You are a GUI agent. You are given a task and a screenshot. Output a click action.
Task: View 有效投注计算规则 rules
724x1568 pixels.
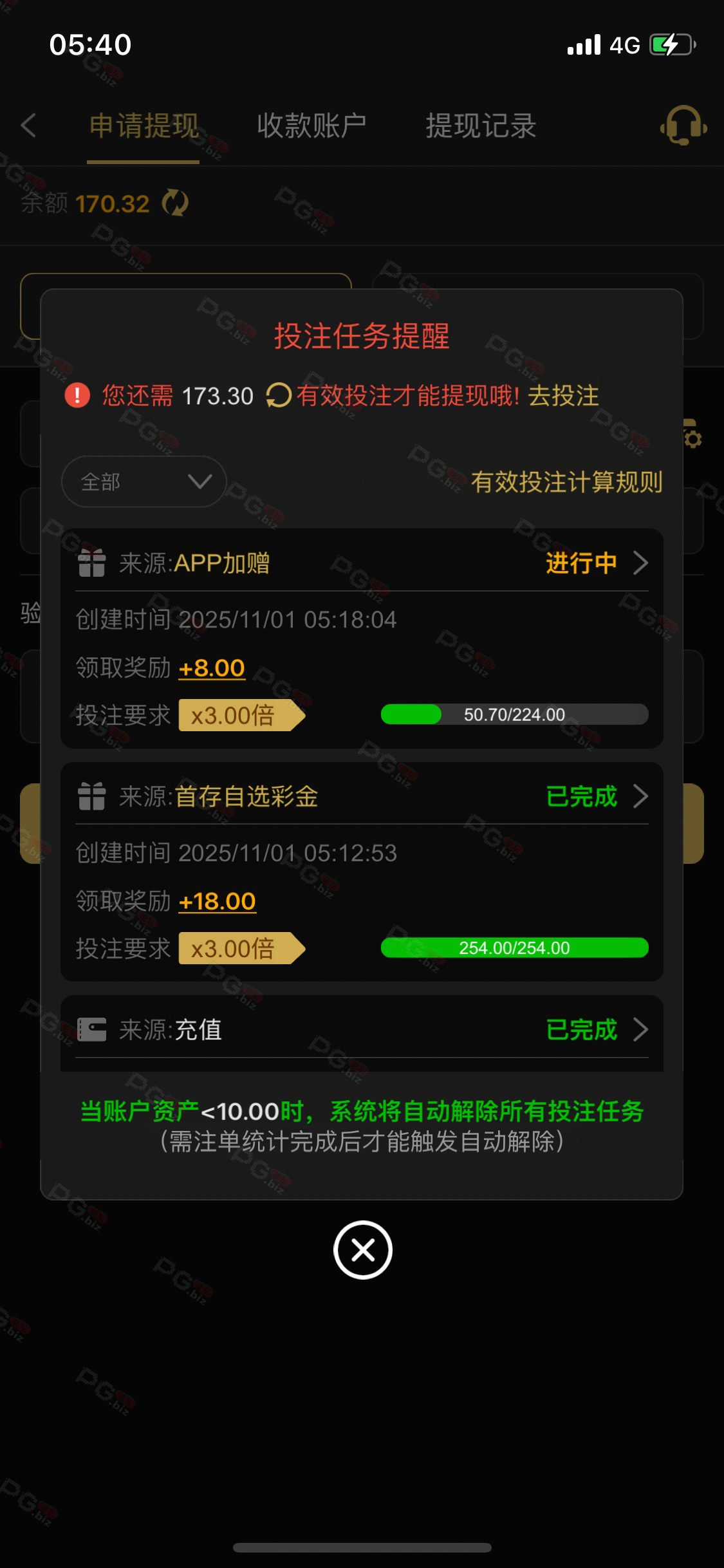(566, 481)
